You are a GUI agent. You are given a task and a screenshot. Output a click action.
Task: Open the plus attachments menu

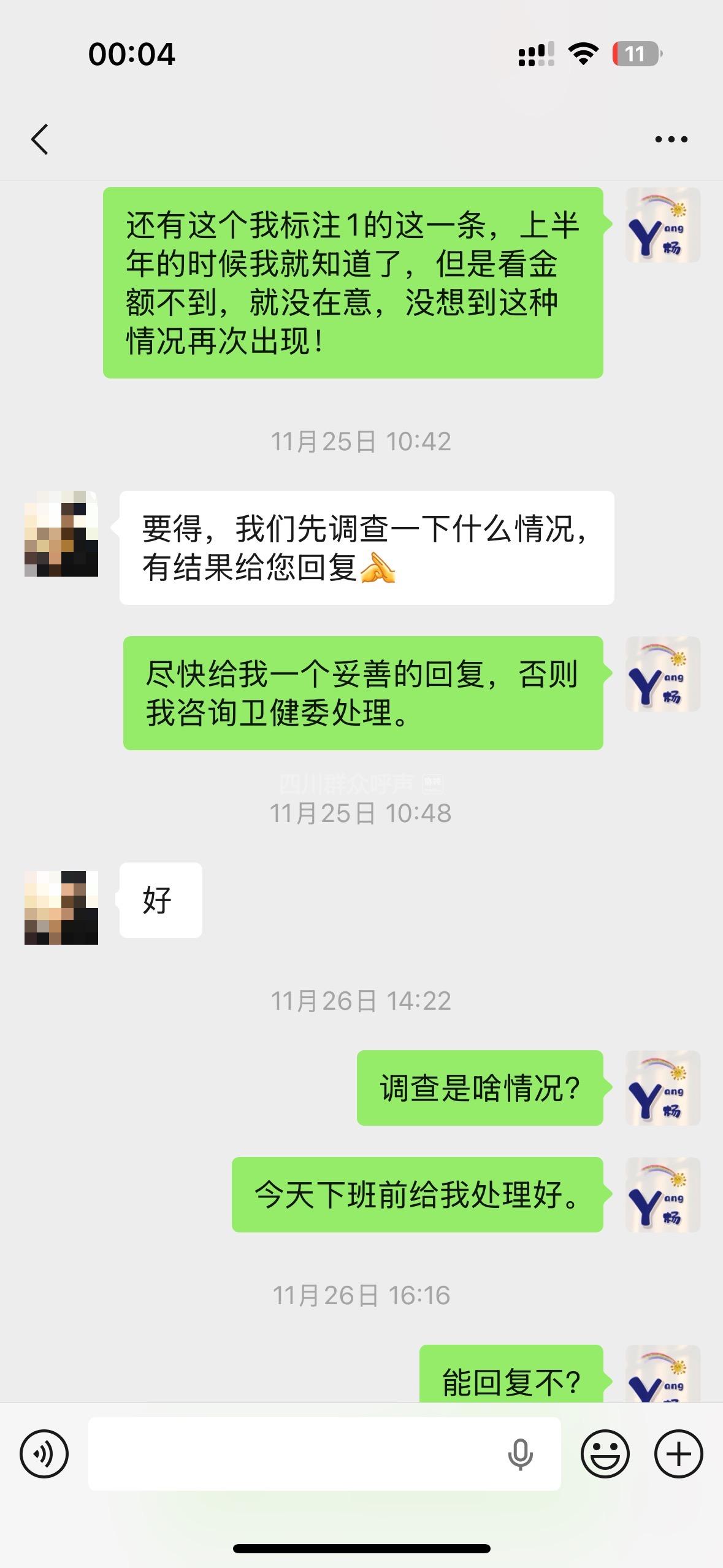[678, 1453]
